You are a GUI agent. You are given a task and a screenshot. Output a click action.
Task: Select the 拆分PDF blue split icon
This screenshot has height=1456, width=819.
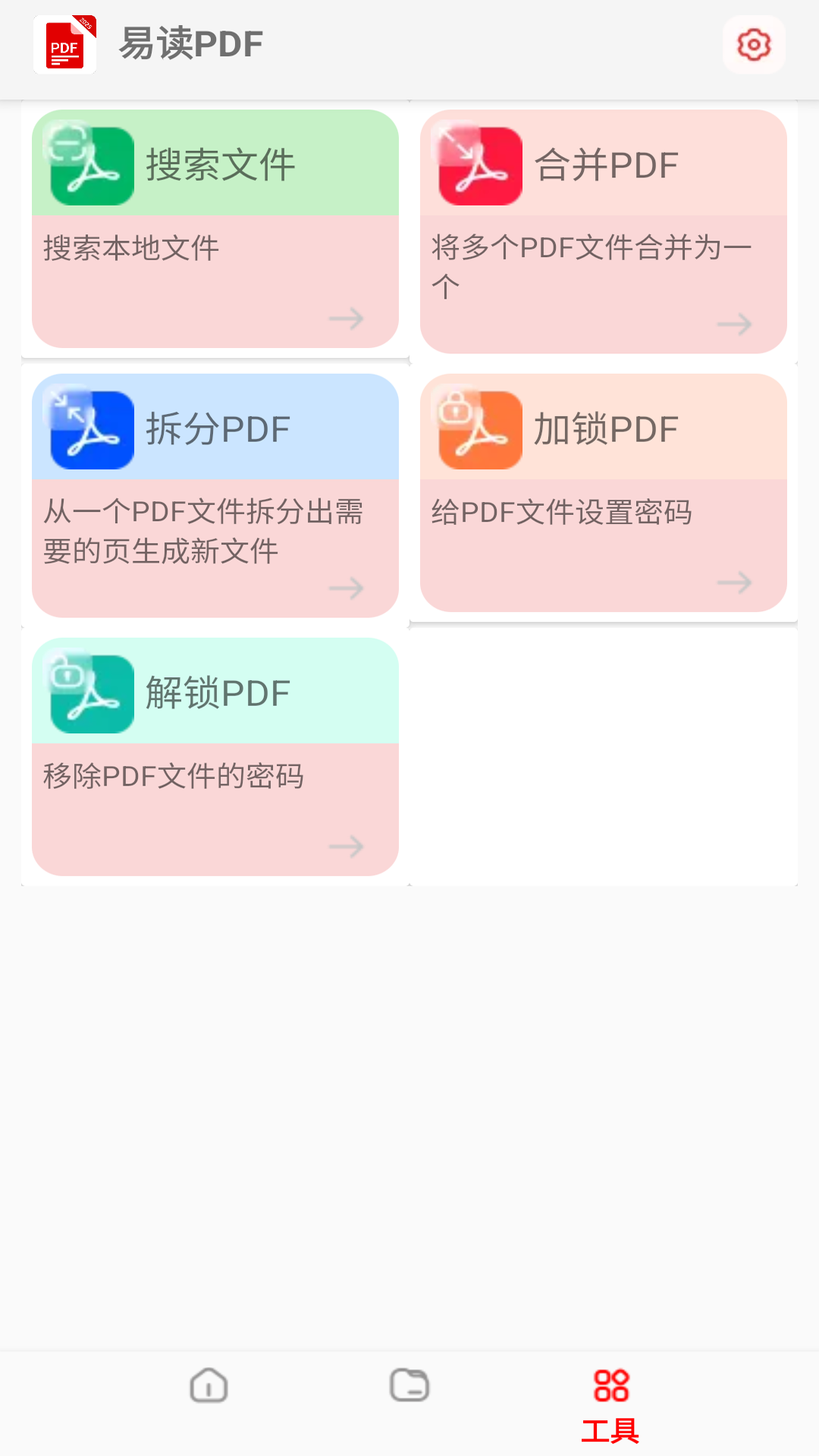pos(91,427)
